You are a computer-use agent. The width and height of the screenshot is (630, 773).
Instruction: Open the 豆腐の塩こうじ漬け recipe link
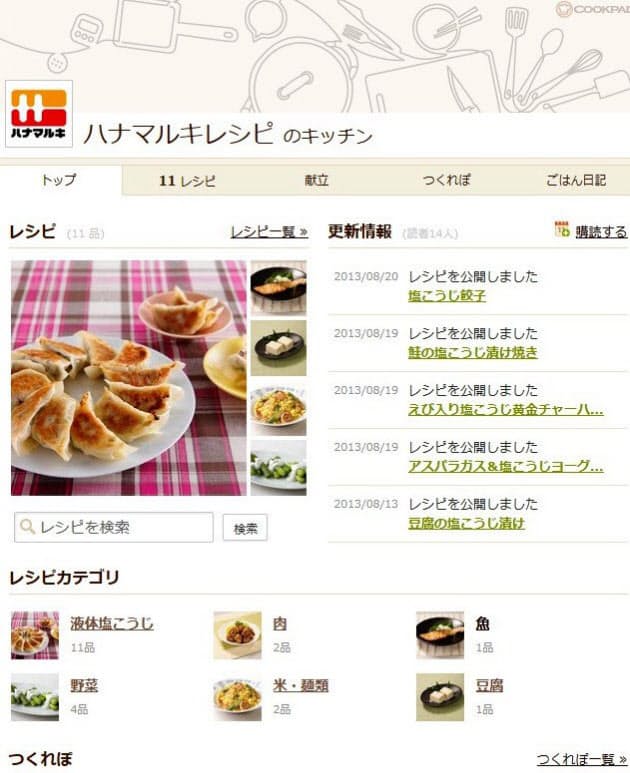point(466,523)
